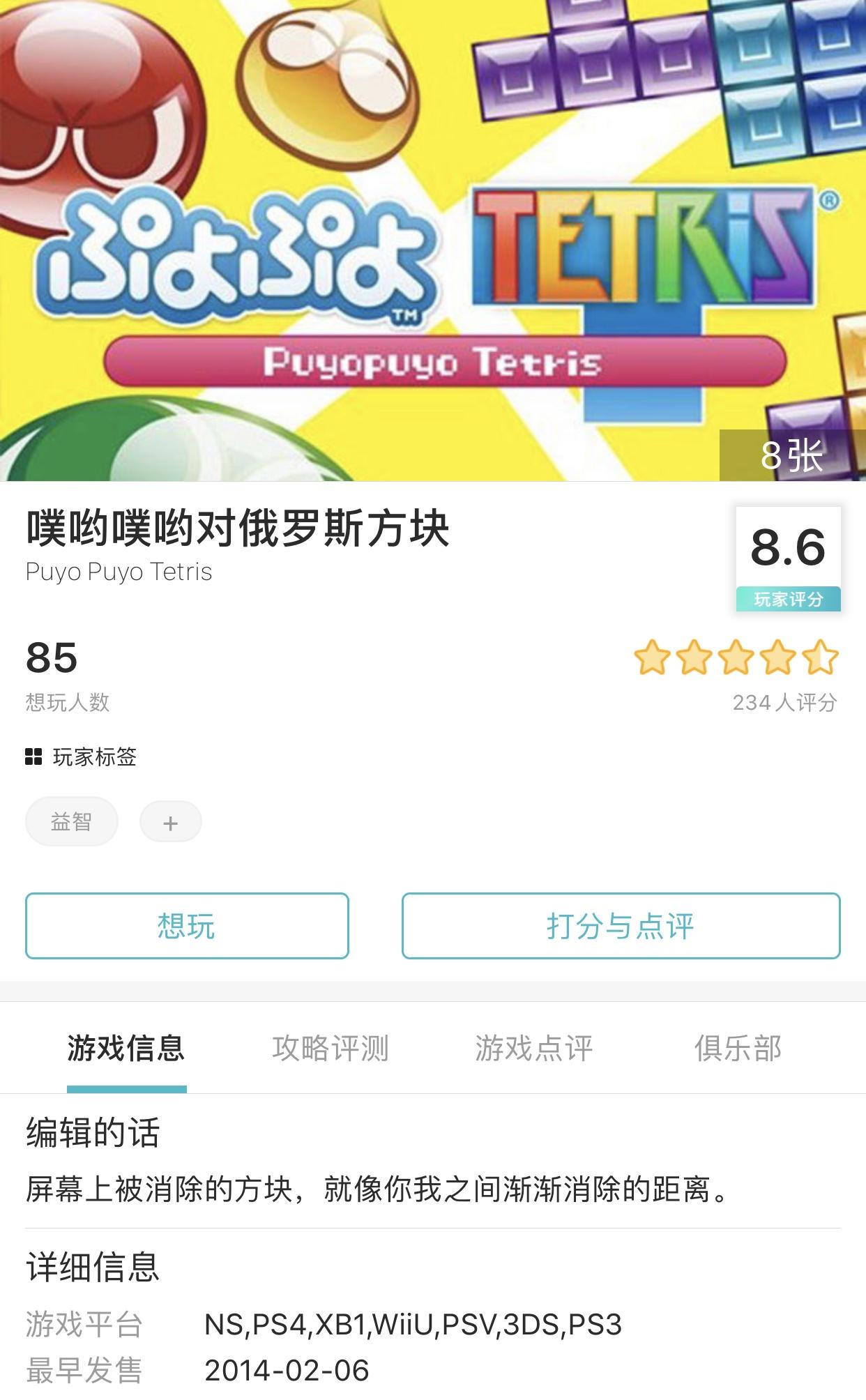Switch to the 游戏信息 tab

coord(126,1048)
